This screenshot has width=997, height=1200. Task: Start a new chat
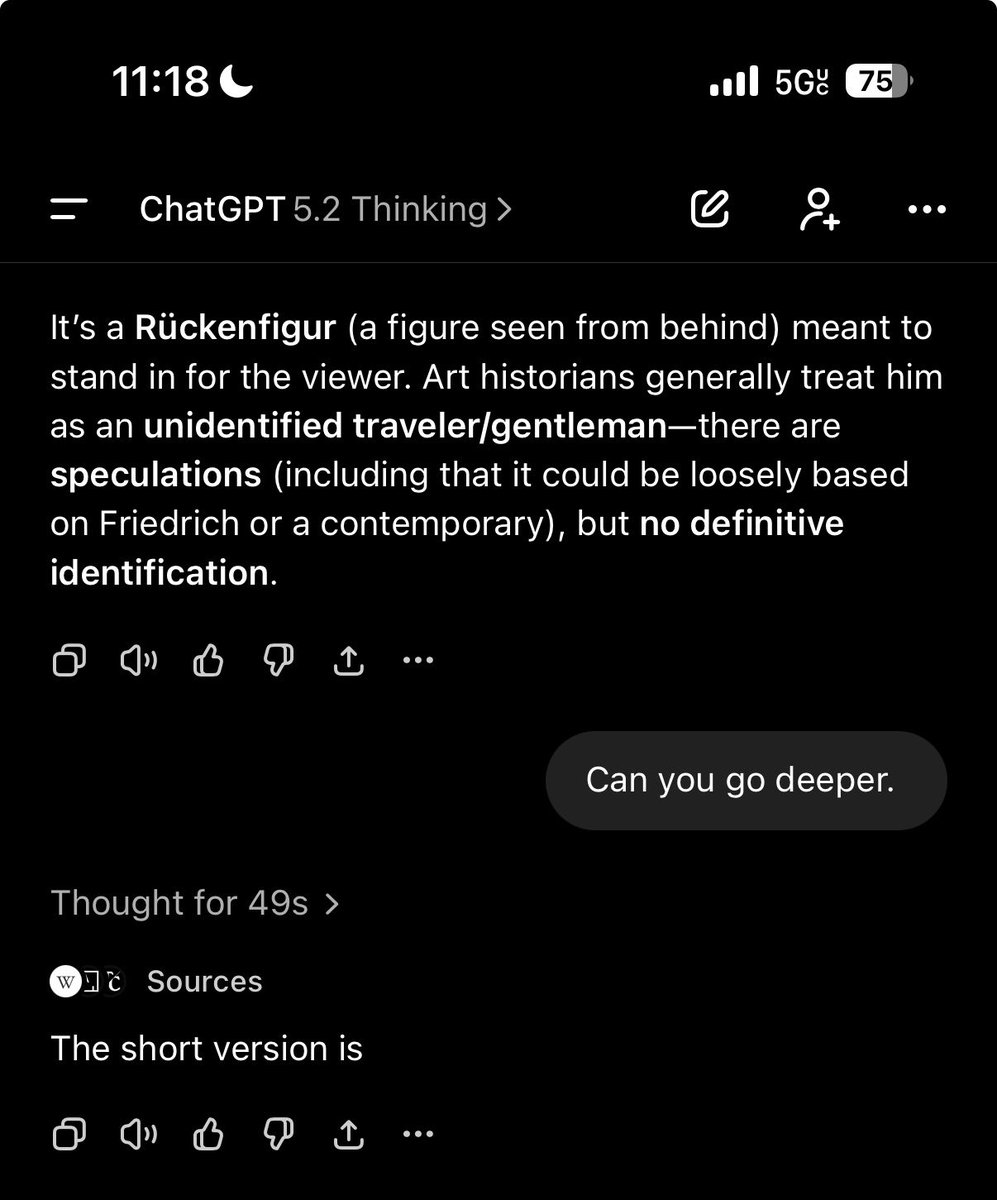(710, 209)
